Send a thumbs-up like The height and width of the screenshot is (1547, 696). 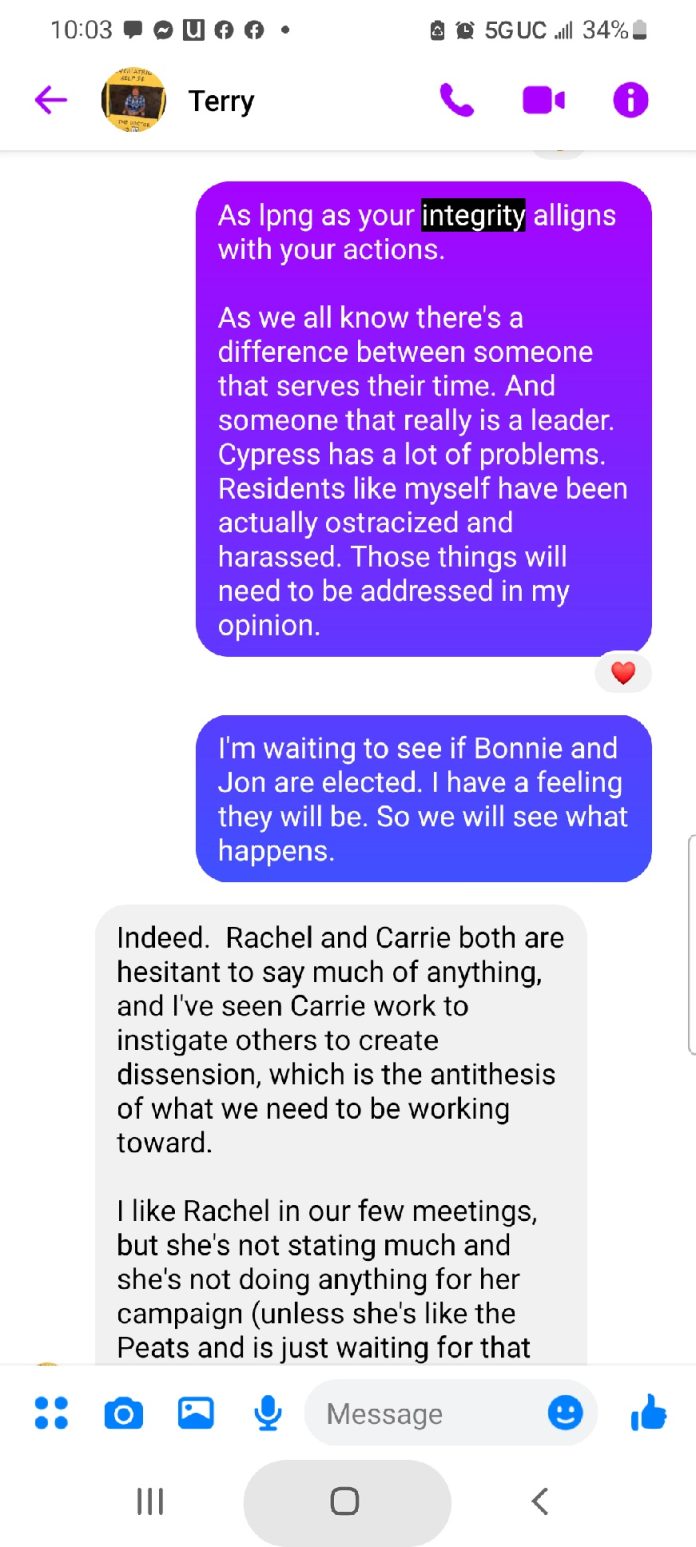[x=649, y=1412]
